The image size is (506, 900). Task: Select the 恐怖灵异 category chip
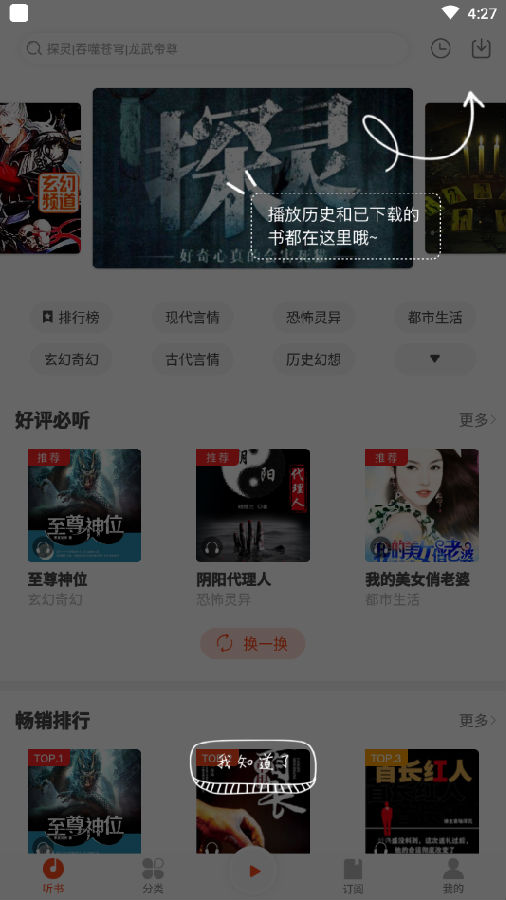point(313,317)
